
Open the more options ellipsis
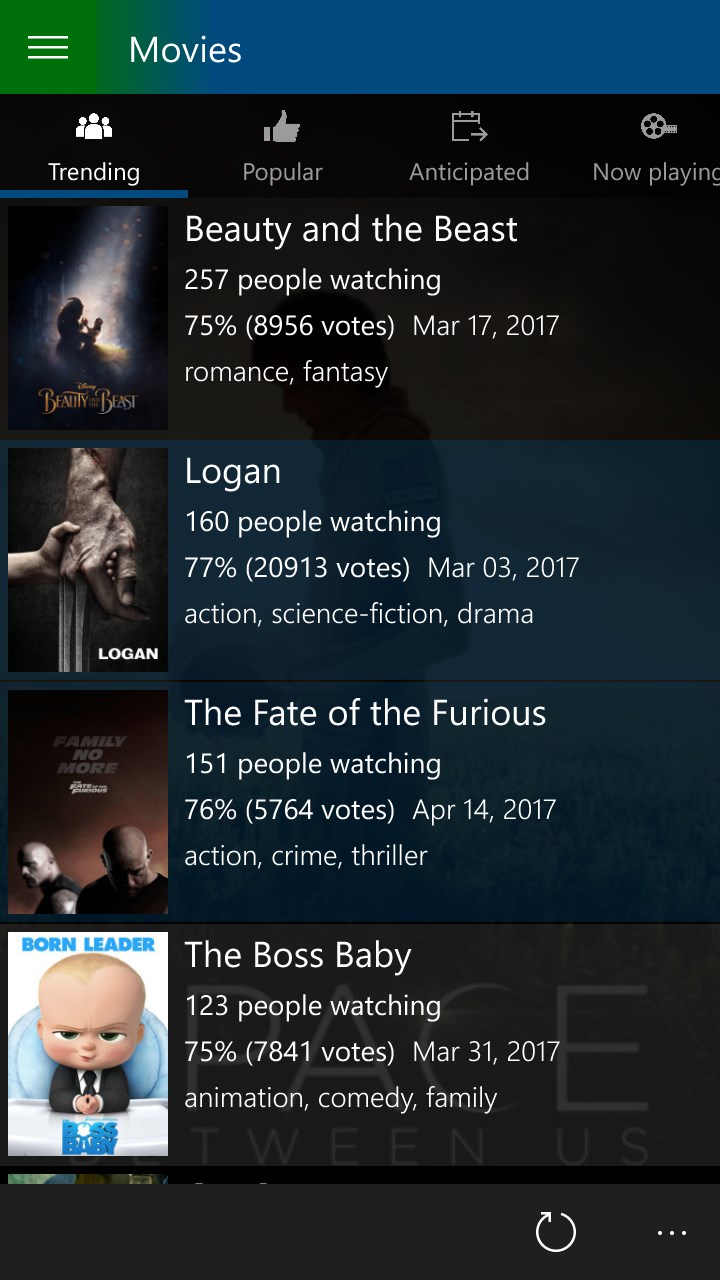tap(672, 1232)
